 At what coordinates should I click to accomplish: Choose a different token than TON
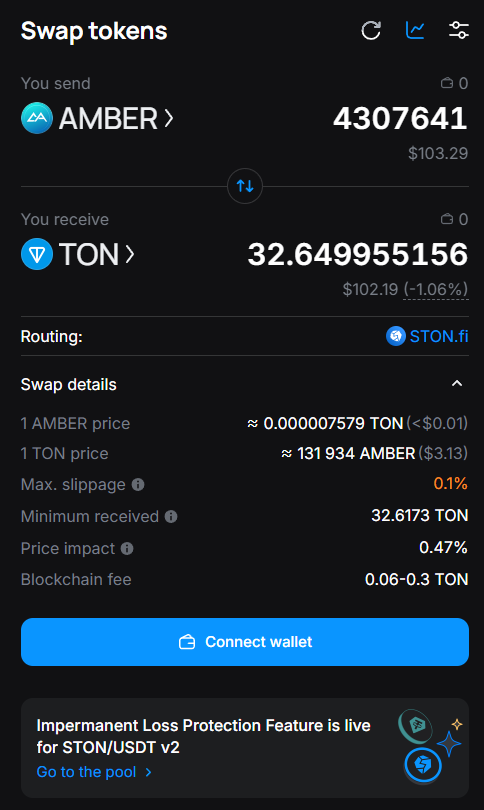pos(78,254)
